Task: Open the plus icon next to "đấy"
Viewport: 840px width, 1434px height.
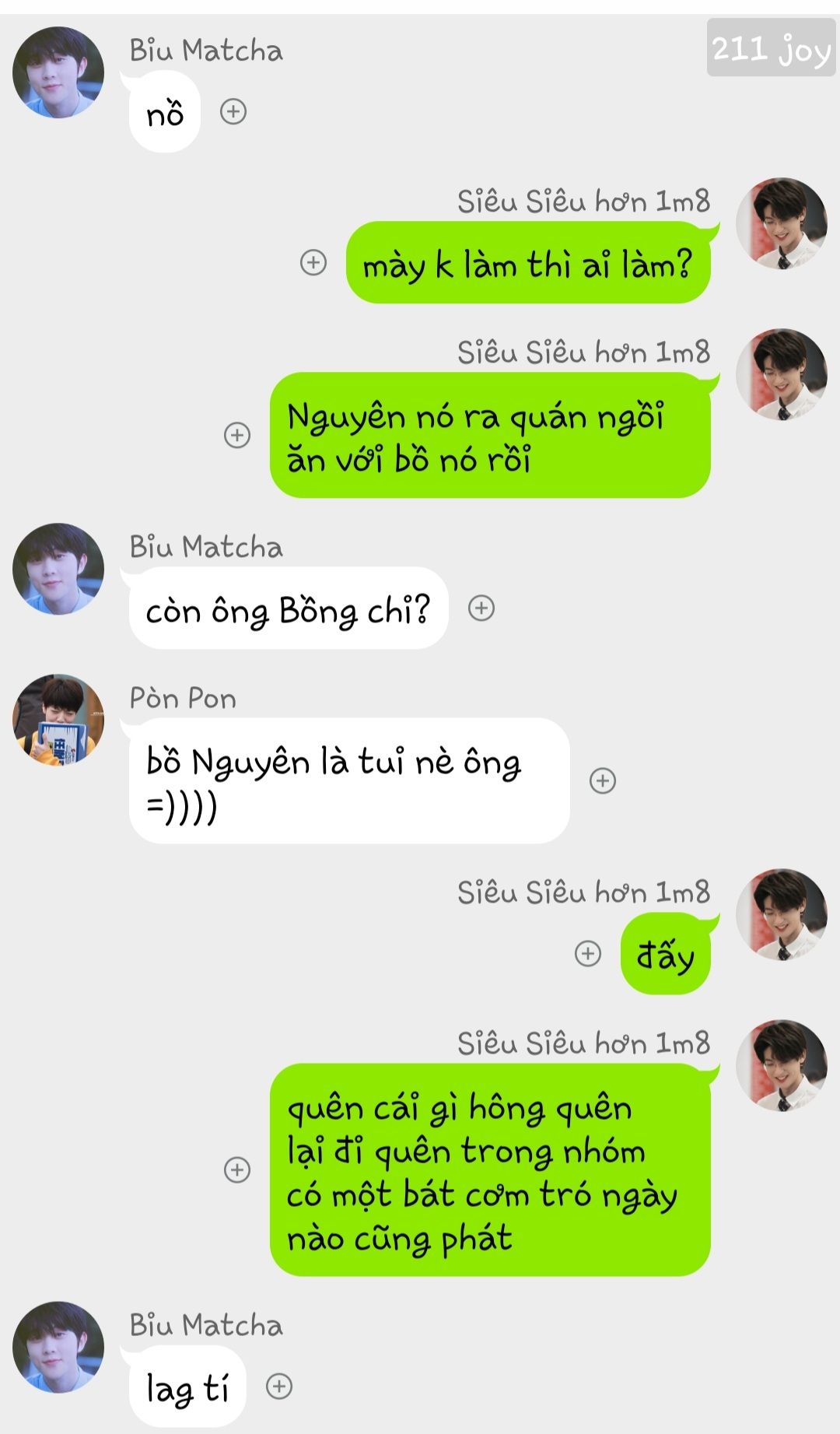Action: pos(588,953)
